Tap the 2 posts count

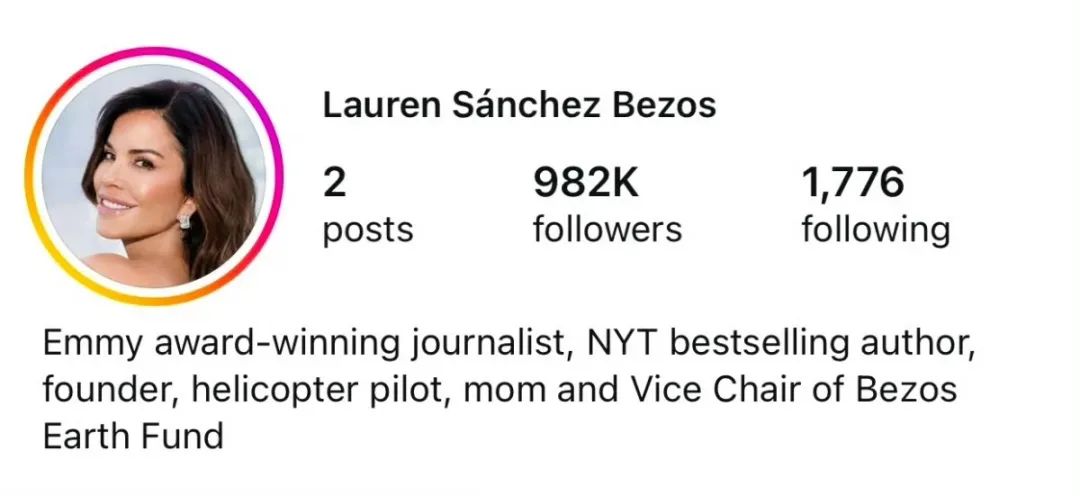pos(367,205)
